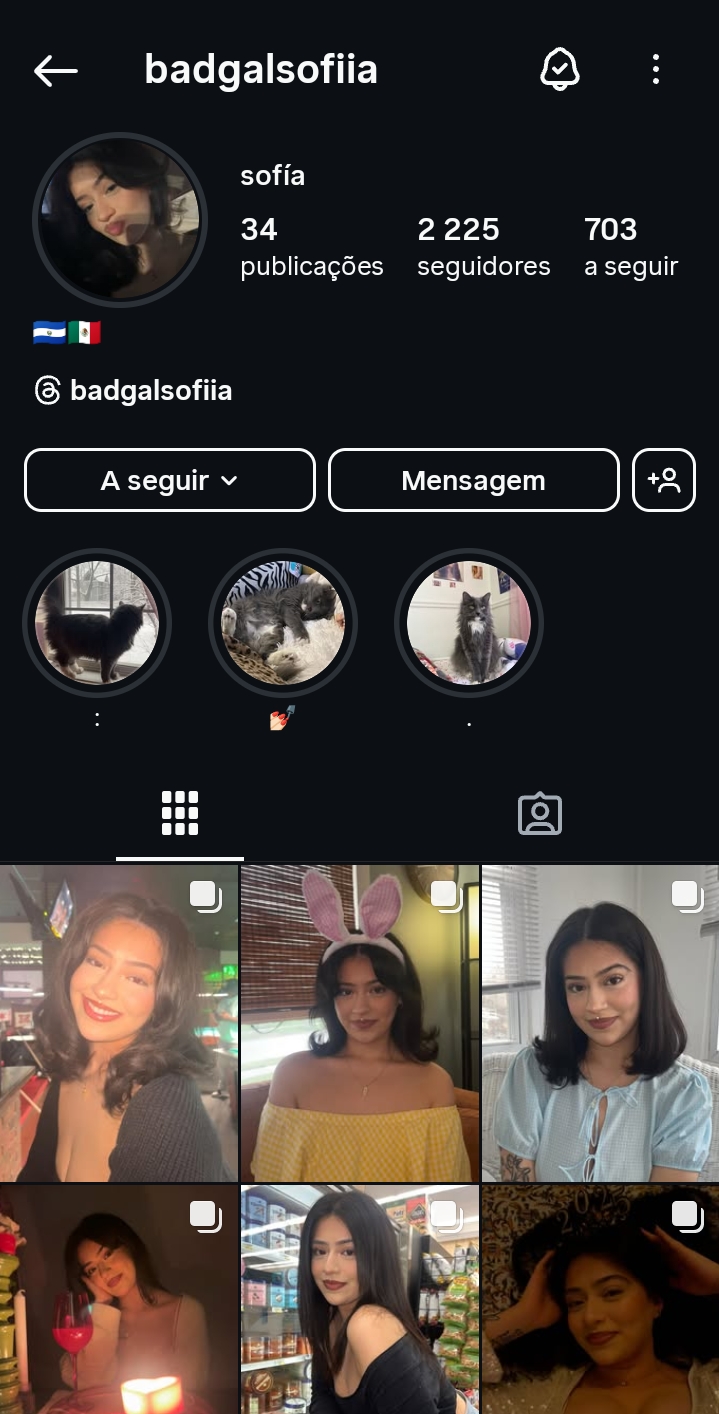The width and height of the screenshot is (719, 1414).
Task: Open the post with red wine glass
Action: [119, 1300]
